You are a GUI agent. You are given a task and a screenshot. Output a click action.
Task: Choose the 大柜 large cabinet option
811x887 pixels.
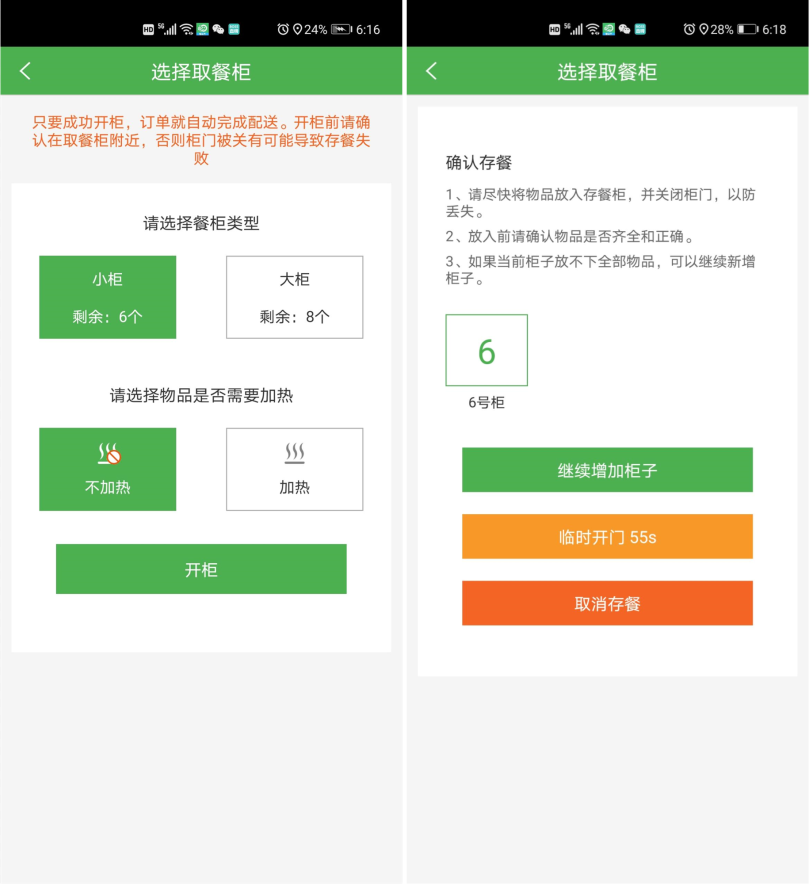coord(294,297)
